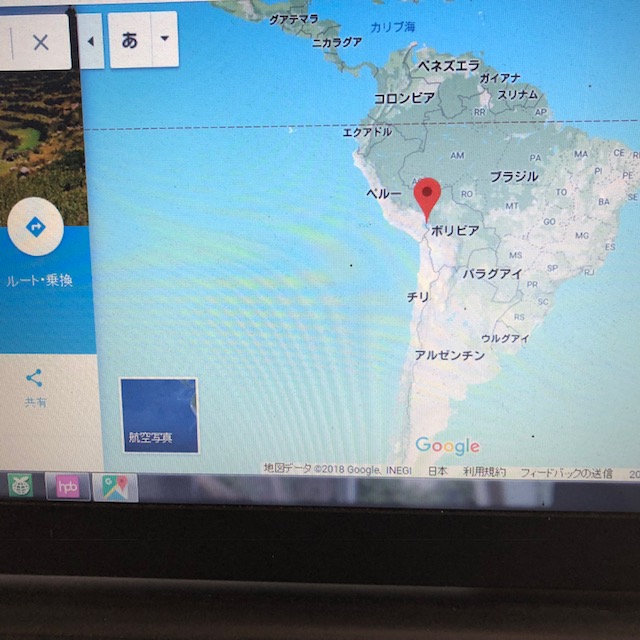Open the Google Maps taskbar icon
This screenshot has height=640, width=640.
pos(115,487)
